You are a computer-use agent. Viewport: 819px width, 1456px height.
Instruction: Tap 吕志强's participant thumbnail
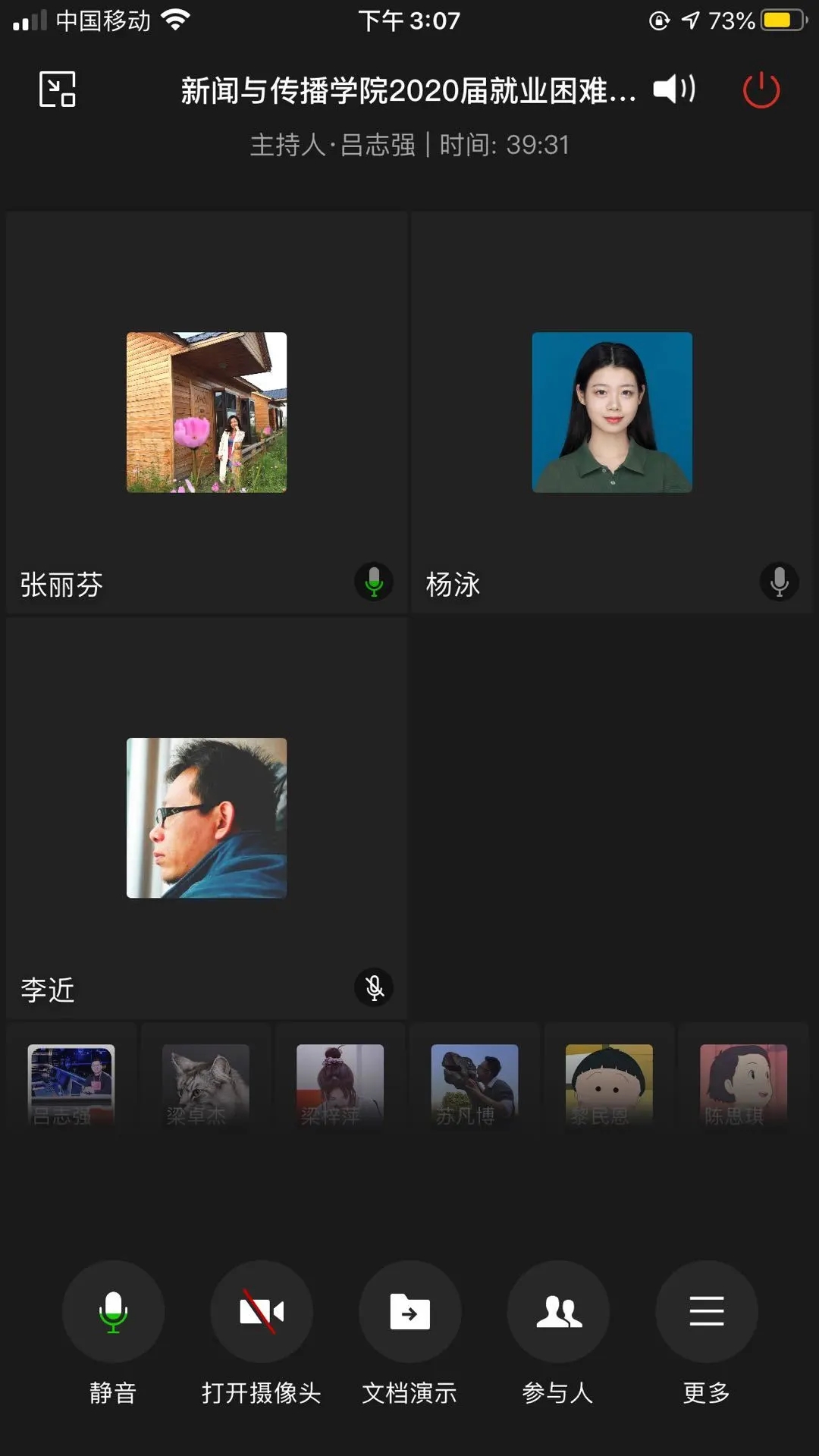point(71,1083)
